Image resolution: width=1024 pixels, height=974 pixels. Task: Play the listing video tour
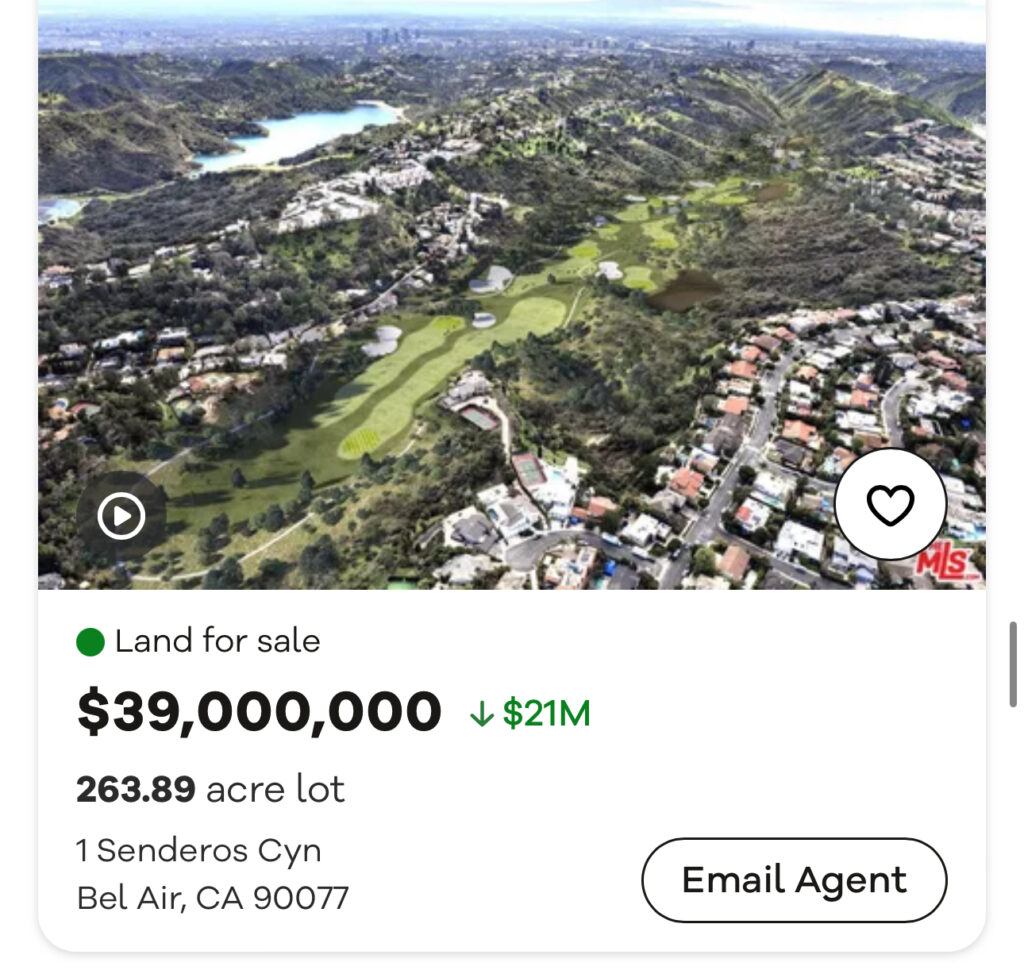point(121,516)
